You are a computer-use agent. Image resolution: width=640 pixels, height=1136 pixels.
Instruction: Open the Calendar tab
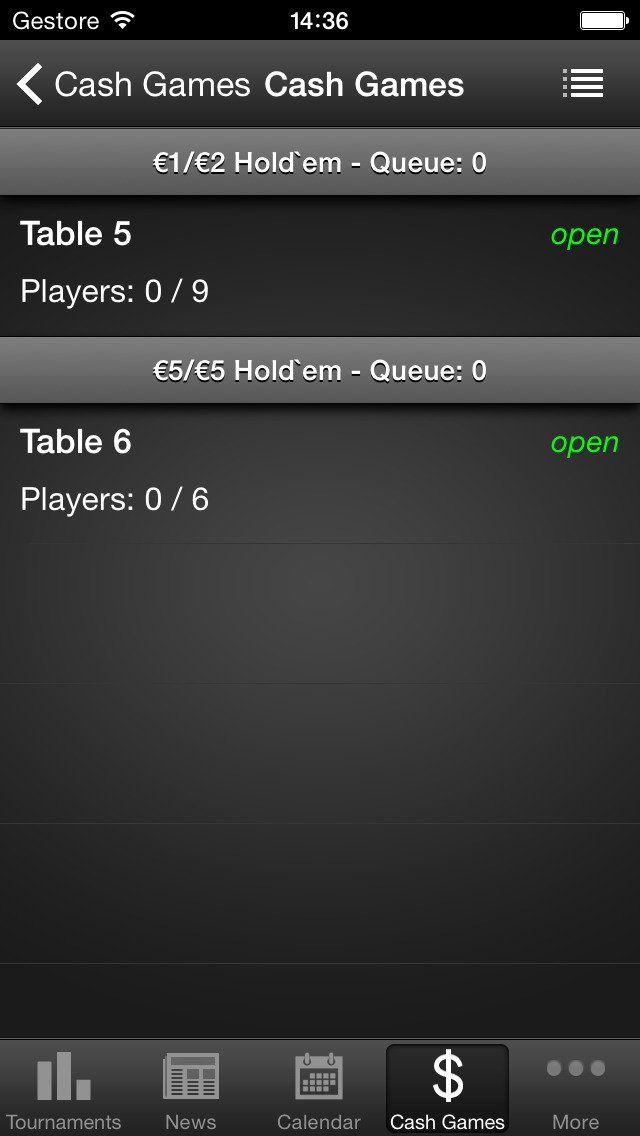click(319, 1089)
